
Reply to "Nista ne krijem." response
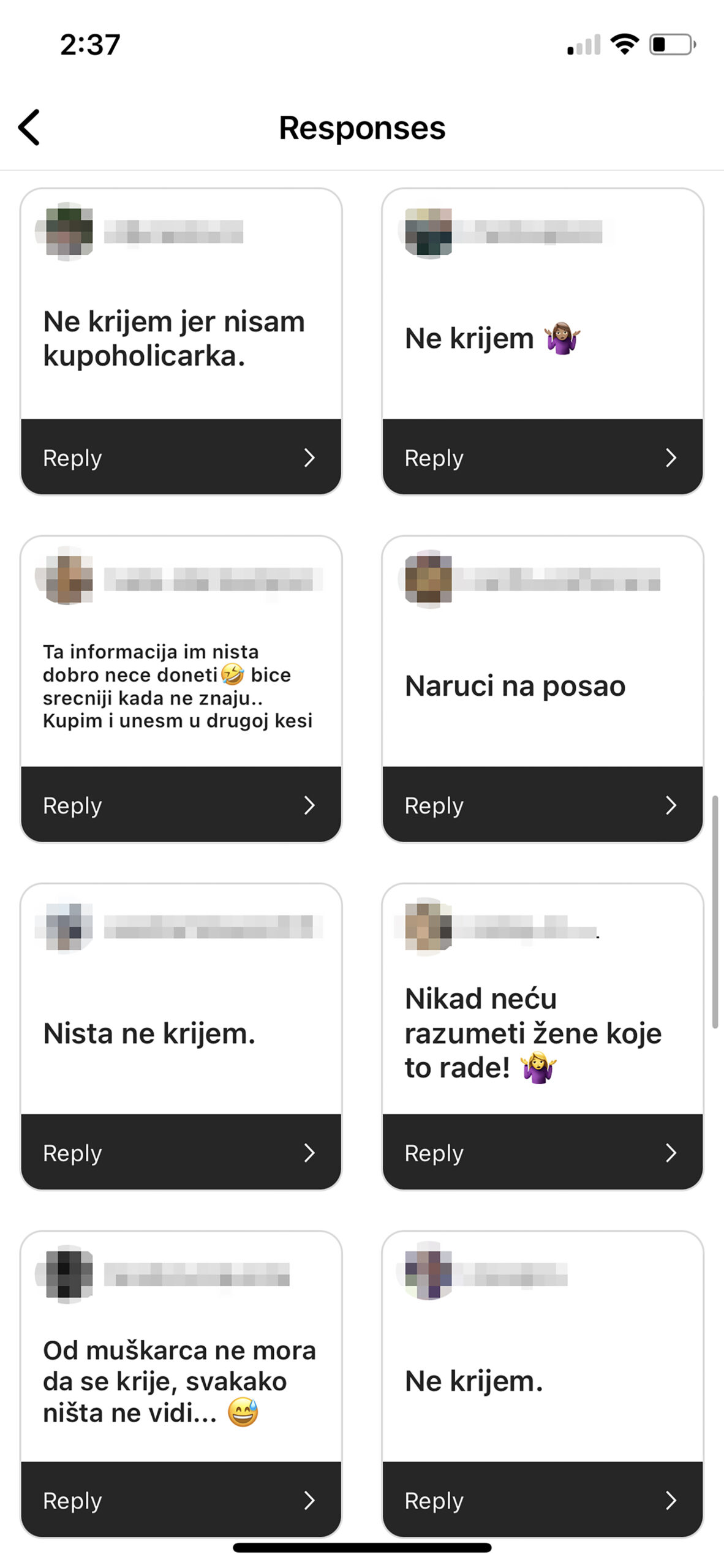(x=181, y=1152)
